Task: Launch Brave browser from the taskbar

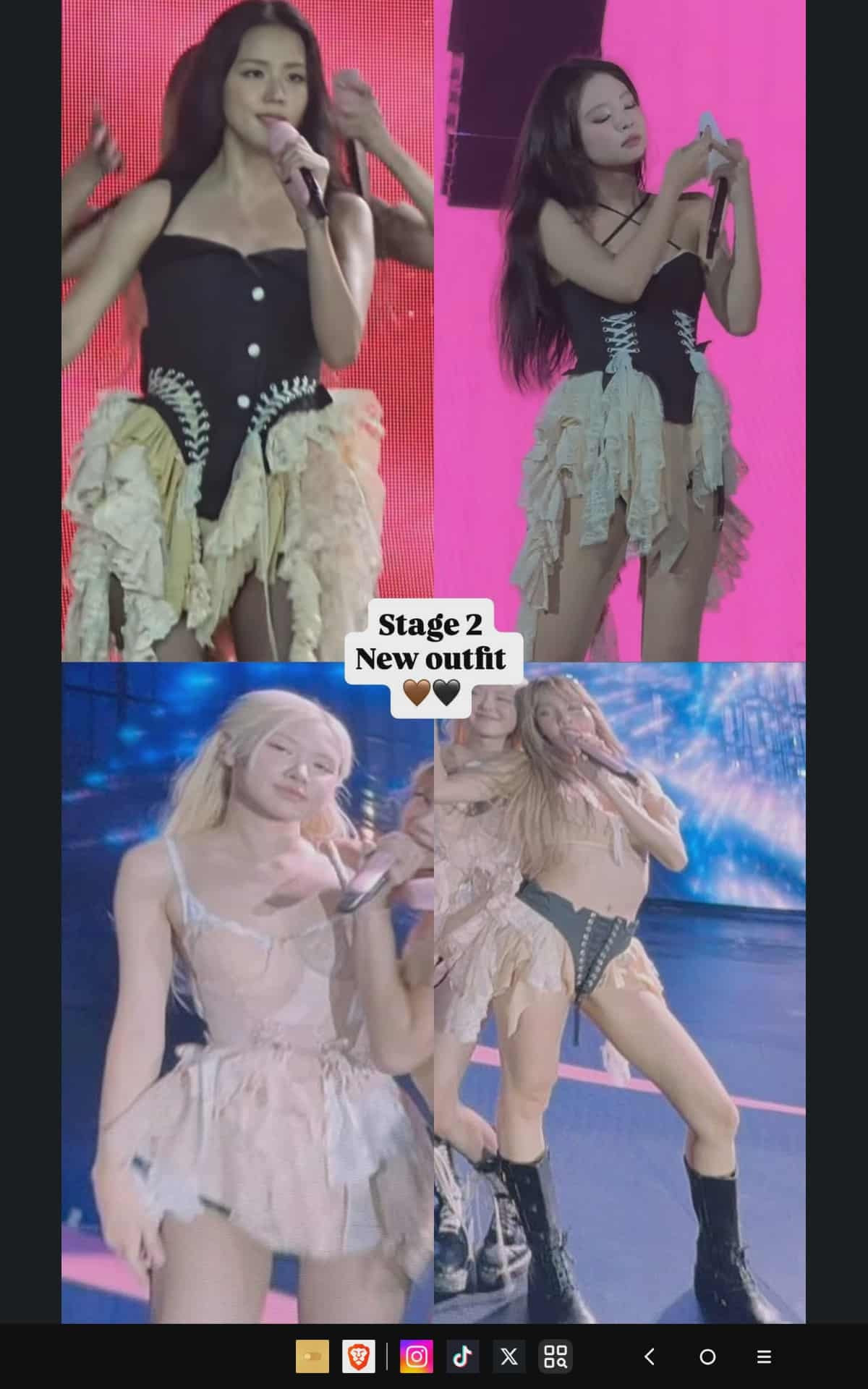Action: point(359,1356)
